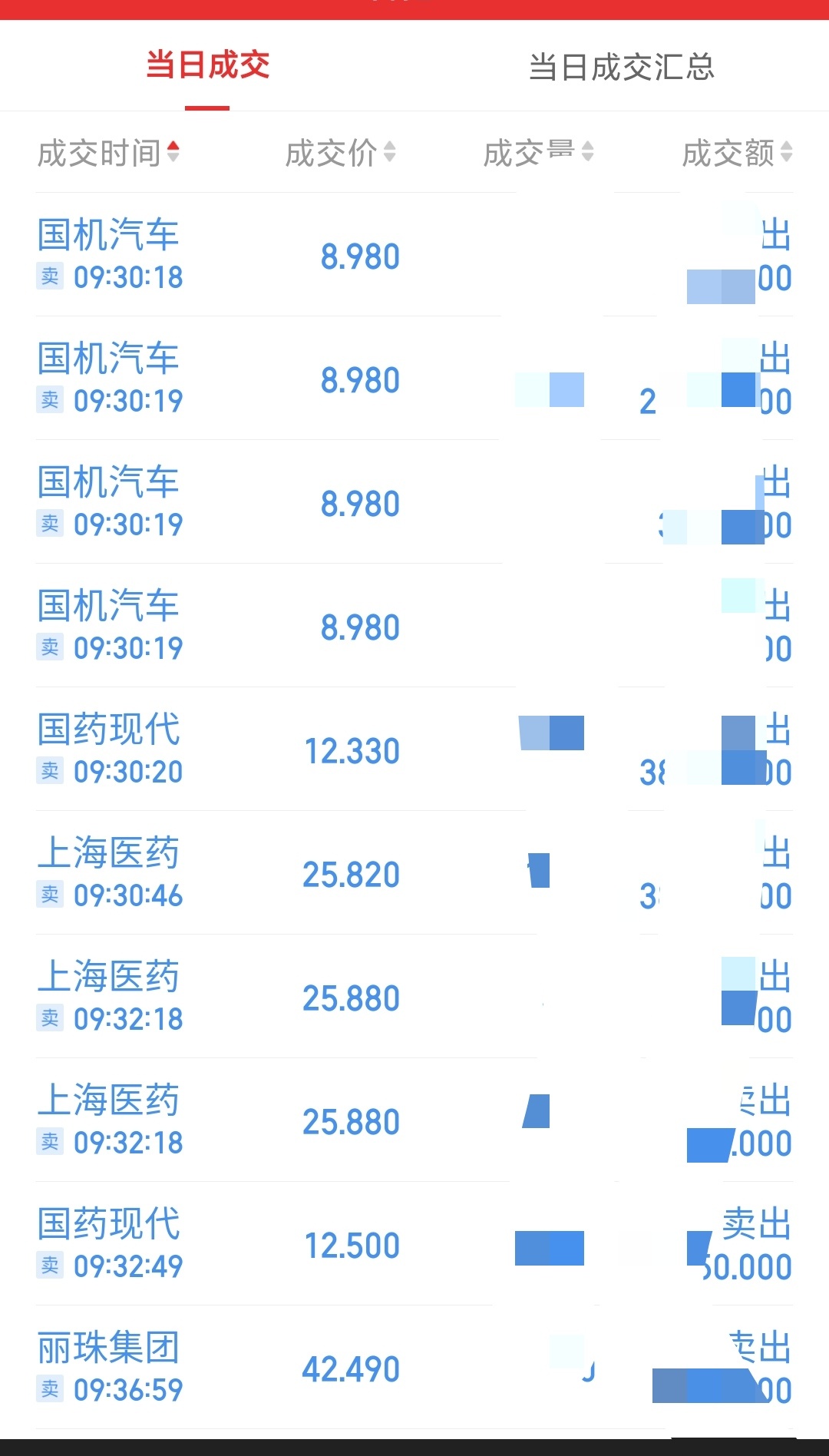The width and height of the screenshot is (829, 1456).
Task: Open the 国机汽车 trade at 09:30:18
Action: tap(414, 255)
